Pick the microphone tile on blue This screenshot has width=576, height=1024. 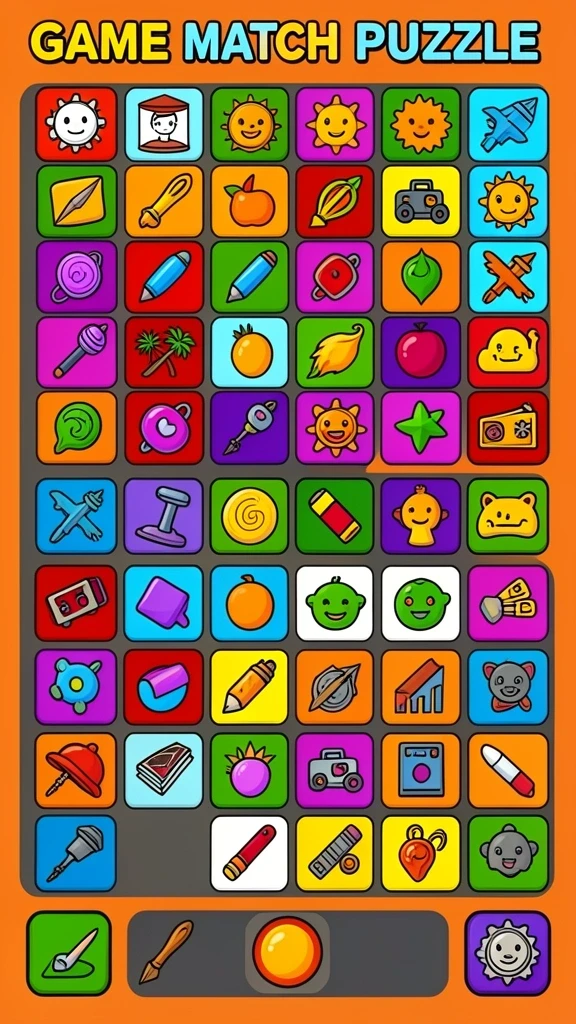tap(76, 854)
